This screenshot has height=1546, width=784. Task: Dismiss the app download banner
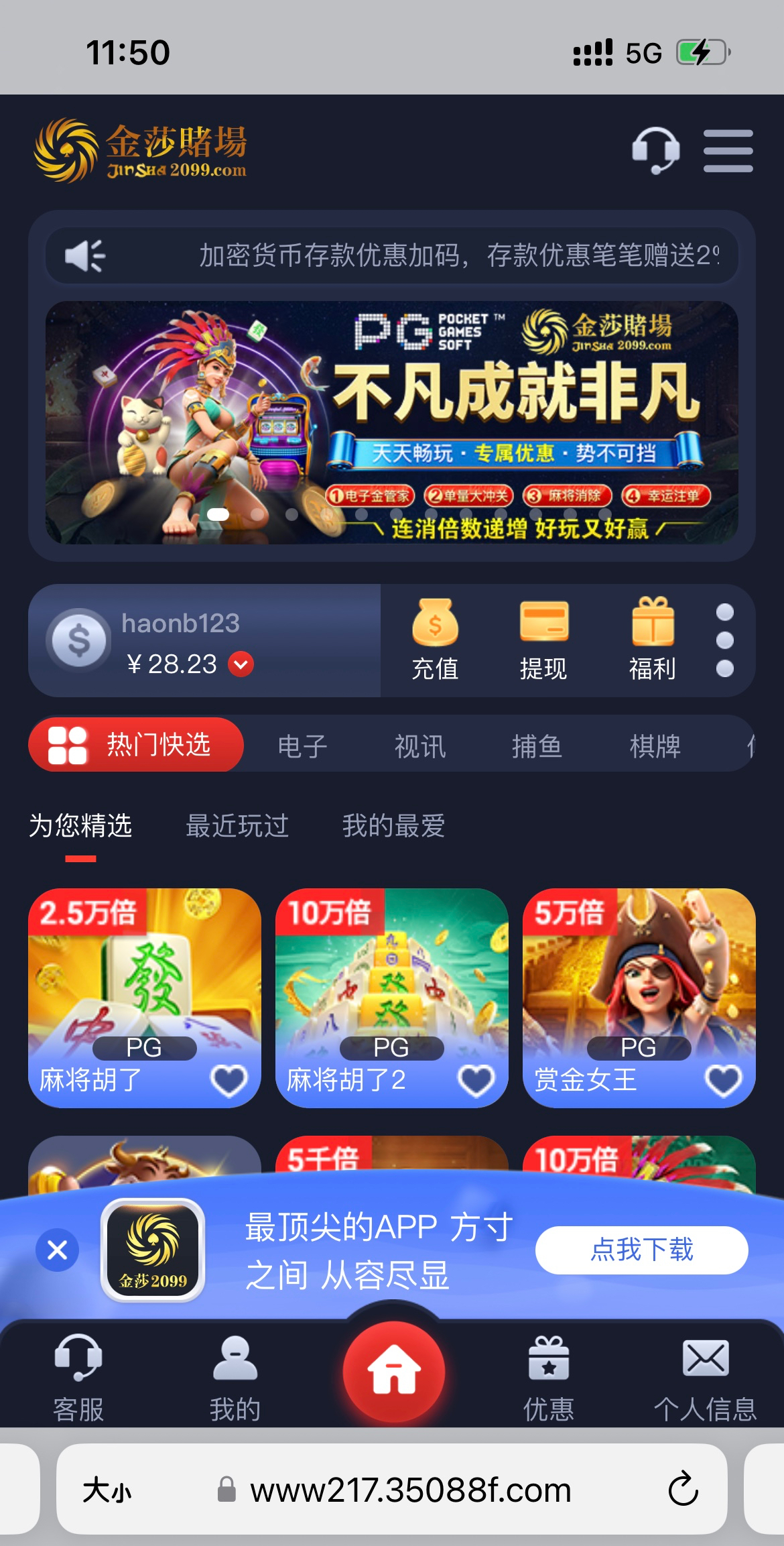58,1250
